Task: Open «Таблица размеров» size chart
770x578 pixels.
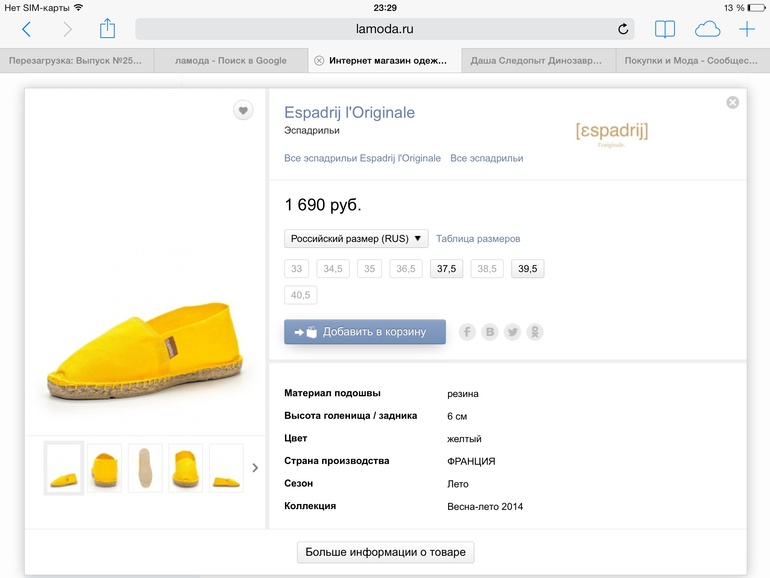Action: tap(478, 239)
